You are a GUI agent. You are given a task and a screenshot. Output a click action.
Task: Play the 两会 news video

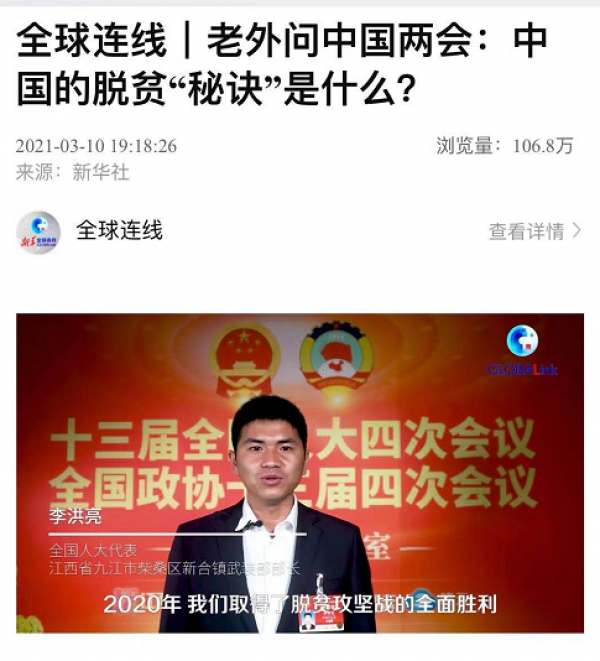[300, 472]
